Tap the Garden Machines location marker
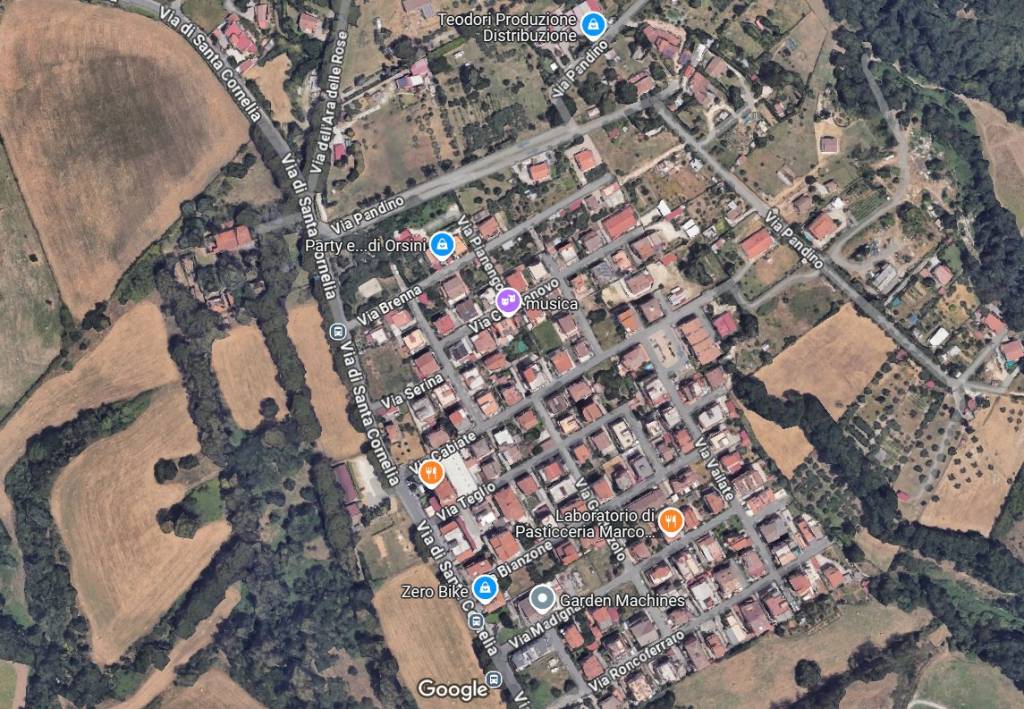 (x=542, y=600)
